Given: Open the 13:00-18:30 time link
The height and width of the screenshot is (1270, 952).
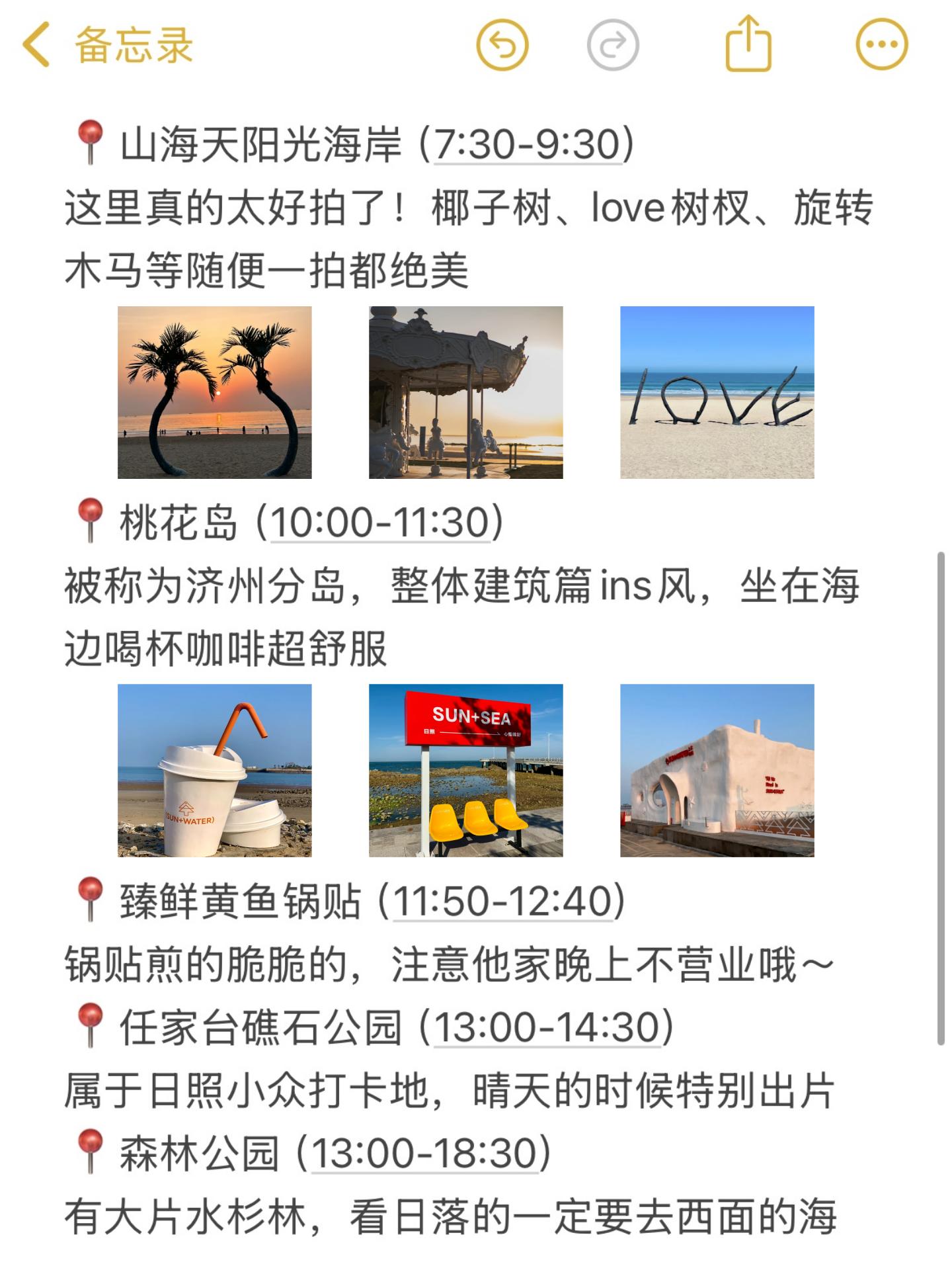Looking at the screenshot, I should [424, 1154].
